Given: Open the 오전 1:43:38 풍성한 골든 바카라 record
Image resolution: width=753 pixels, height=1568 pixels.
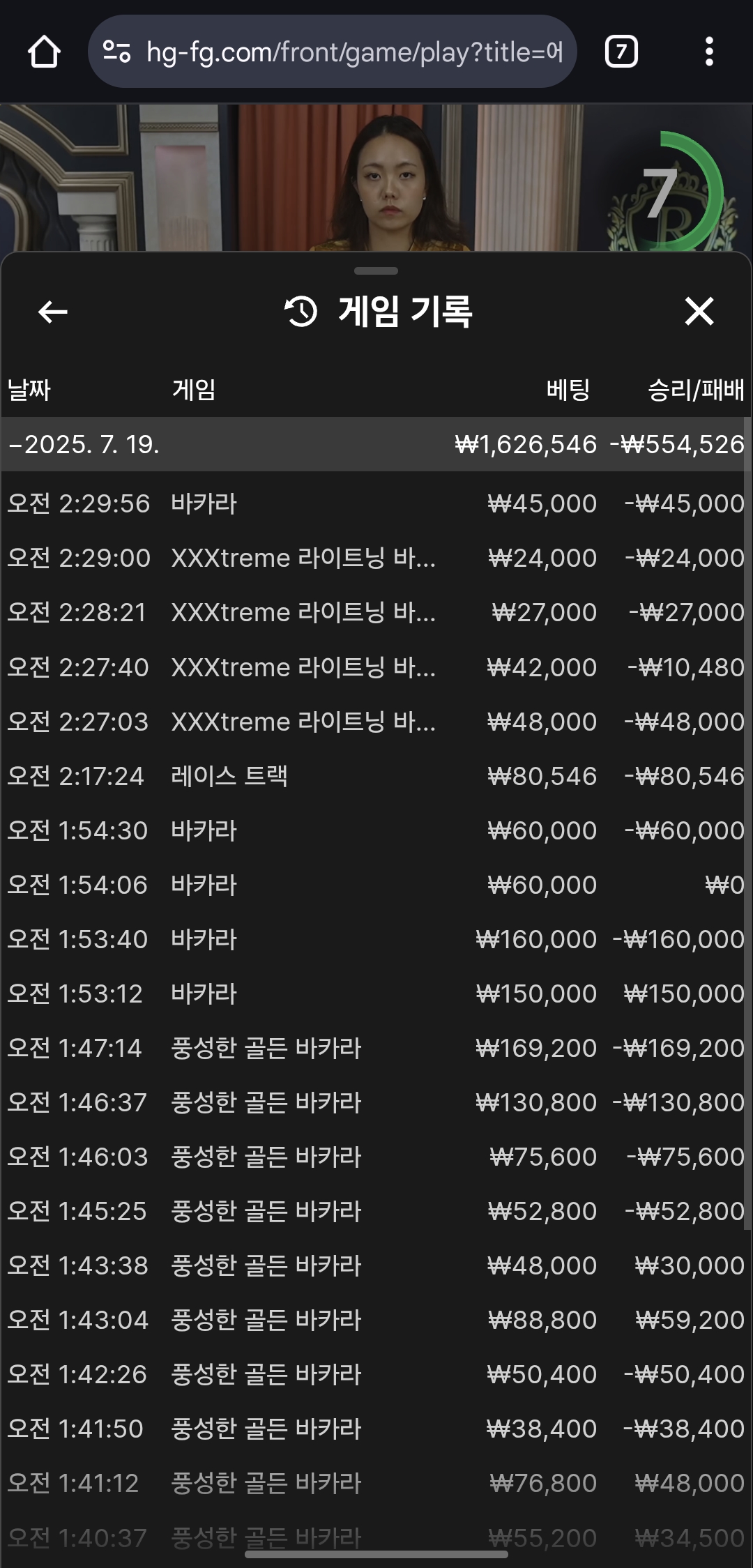Looking at the screenshot, I should 376,1265.
